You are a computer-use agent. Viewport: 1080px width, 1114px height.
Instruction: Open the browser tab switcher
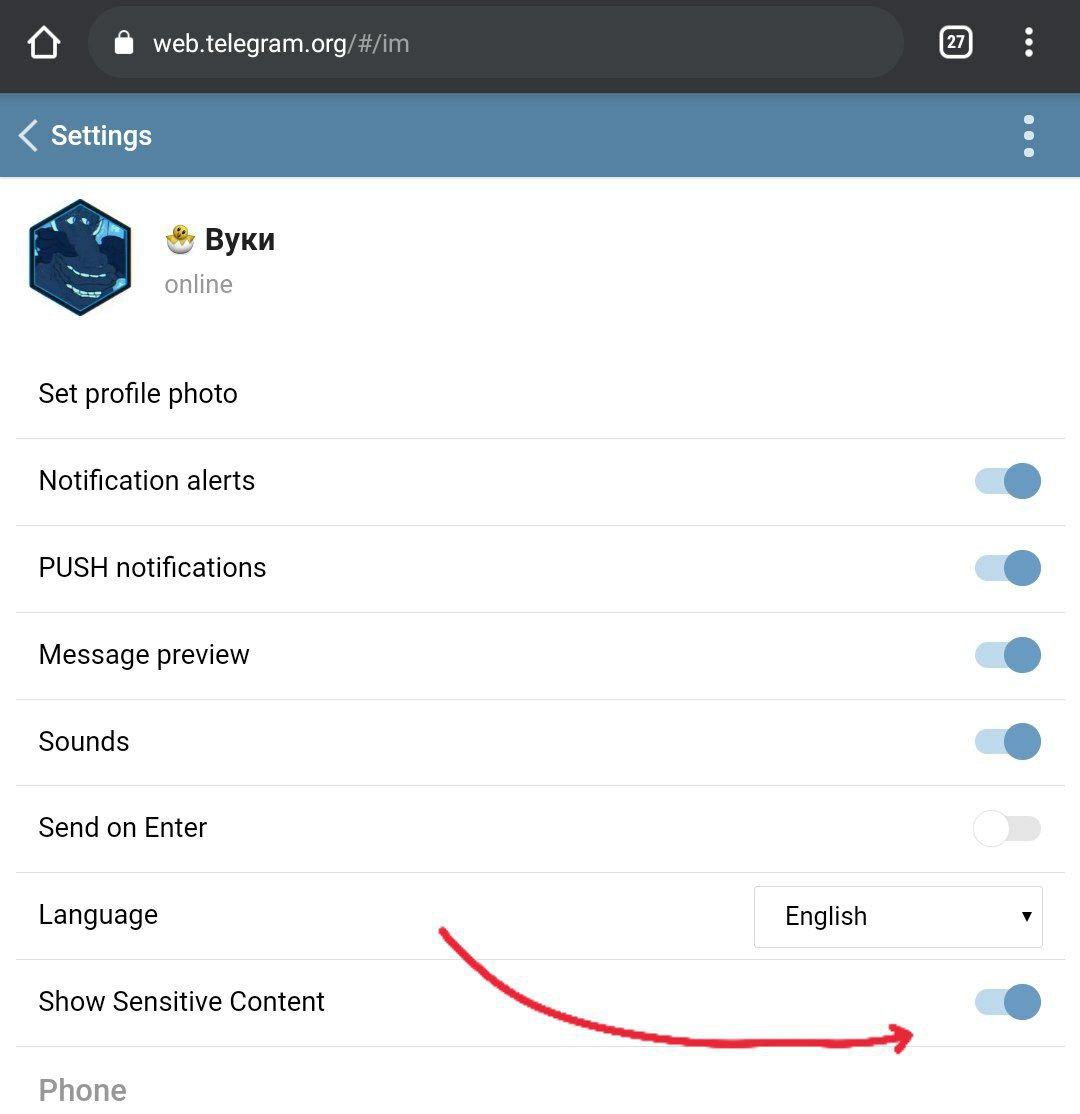coord(955,42)
